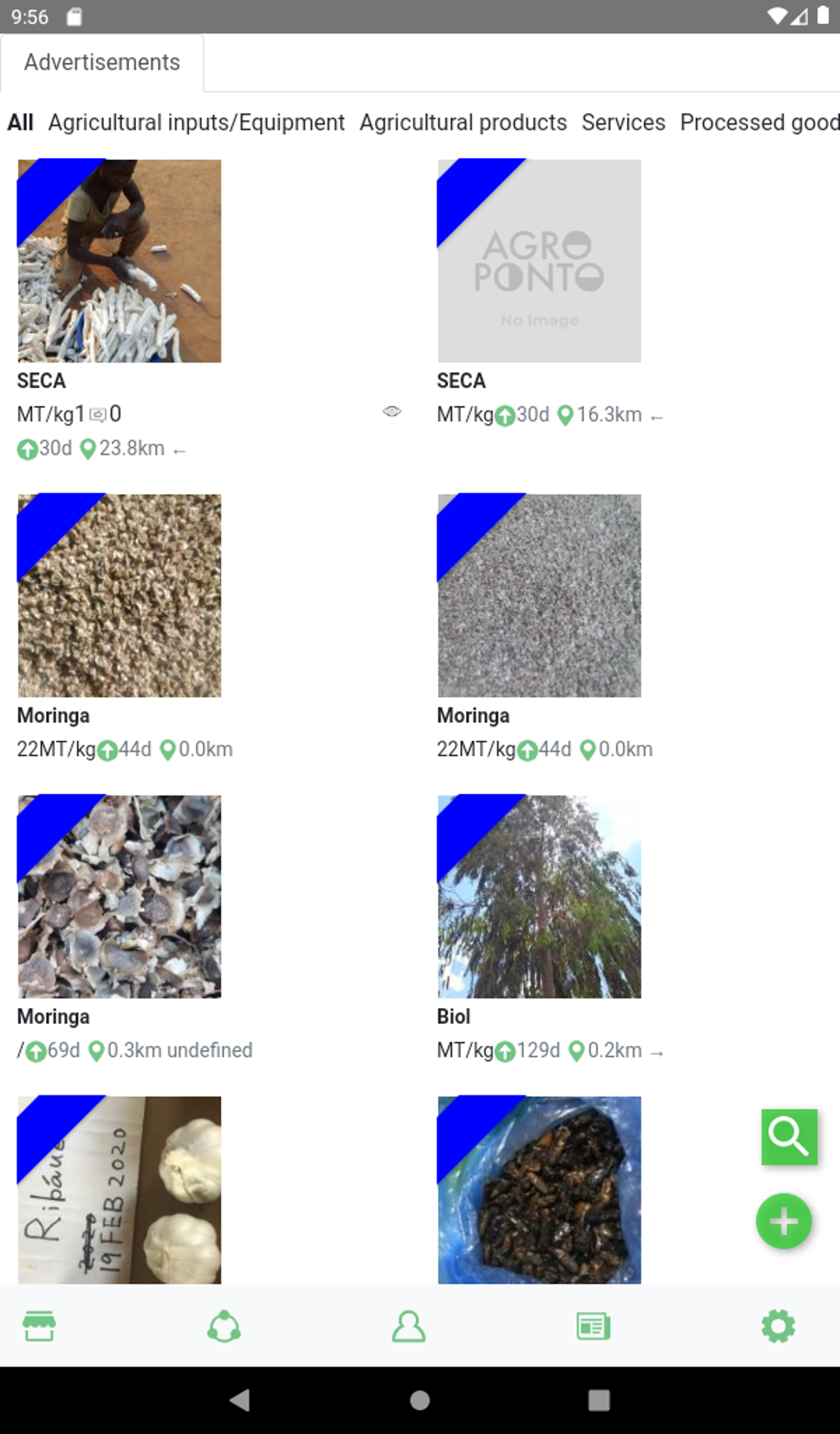Open the news feed tab
Viewport: 840px width, 1434px height.
[x=593, y=1326]
